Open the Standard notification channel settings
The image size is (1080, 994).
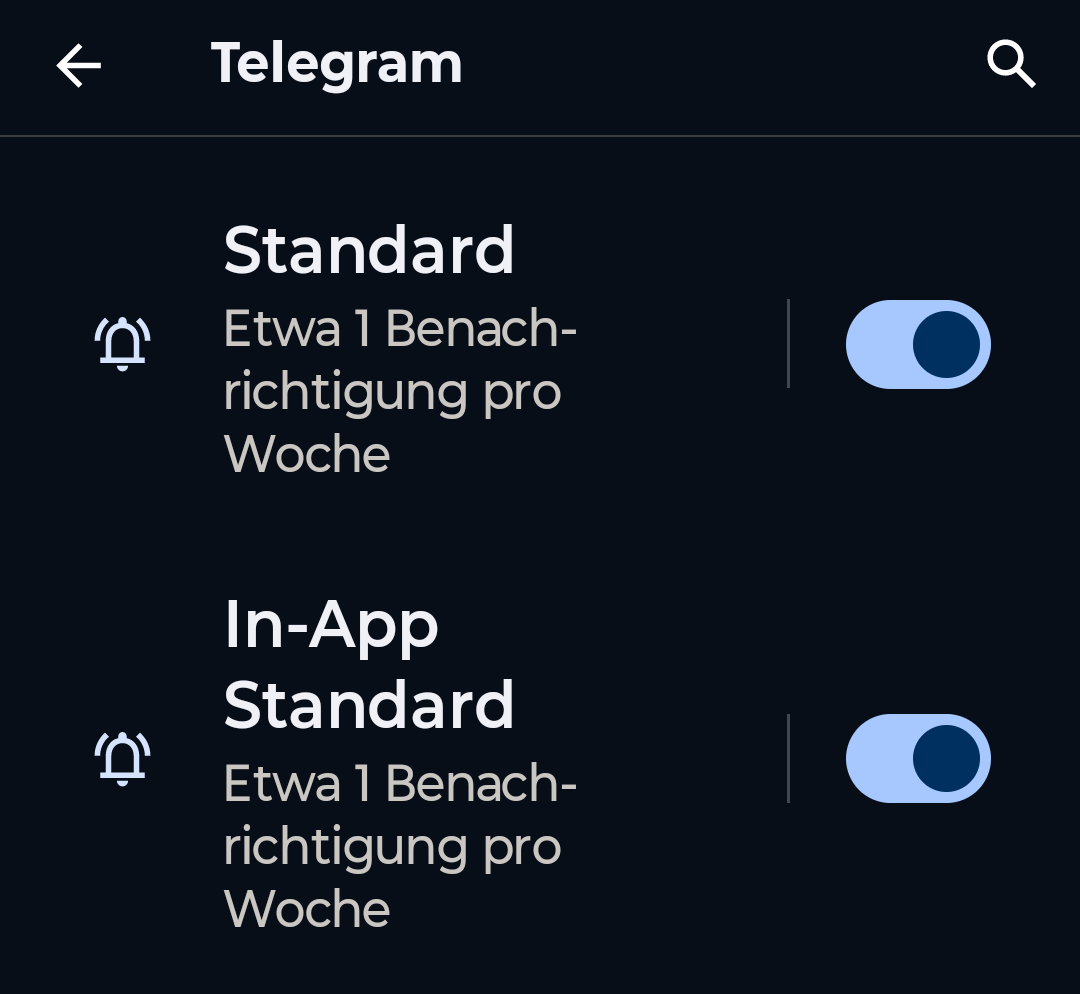coord(400,345)
